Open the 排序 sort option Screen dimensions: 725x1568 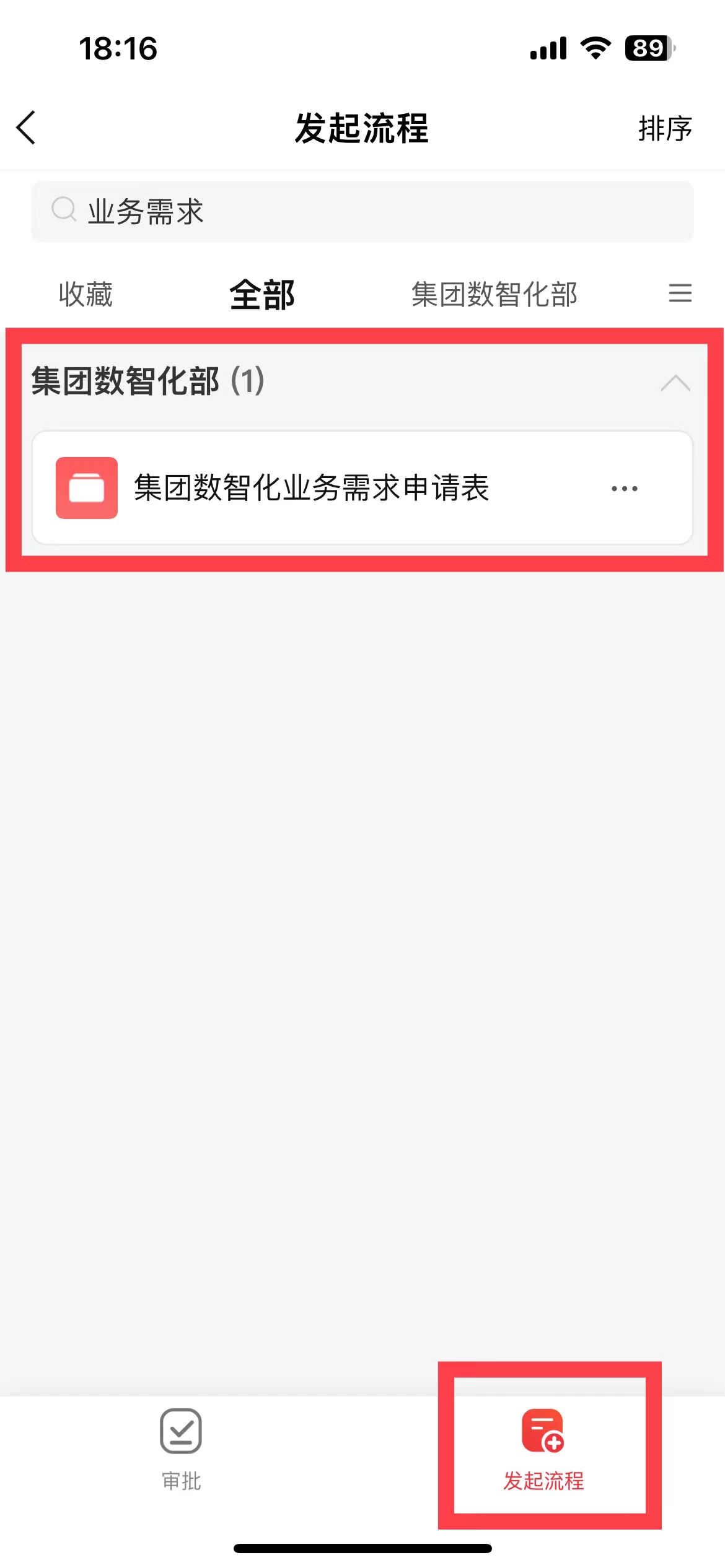click(x=664, y=129)
